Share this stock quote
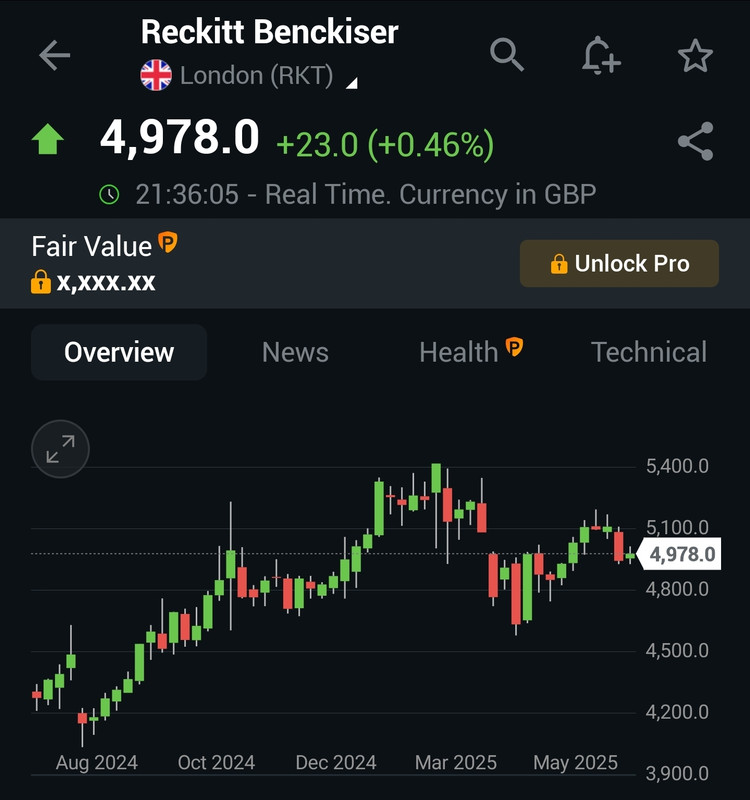Screen dimensions: 750x800 click(x=695, y=142)
